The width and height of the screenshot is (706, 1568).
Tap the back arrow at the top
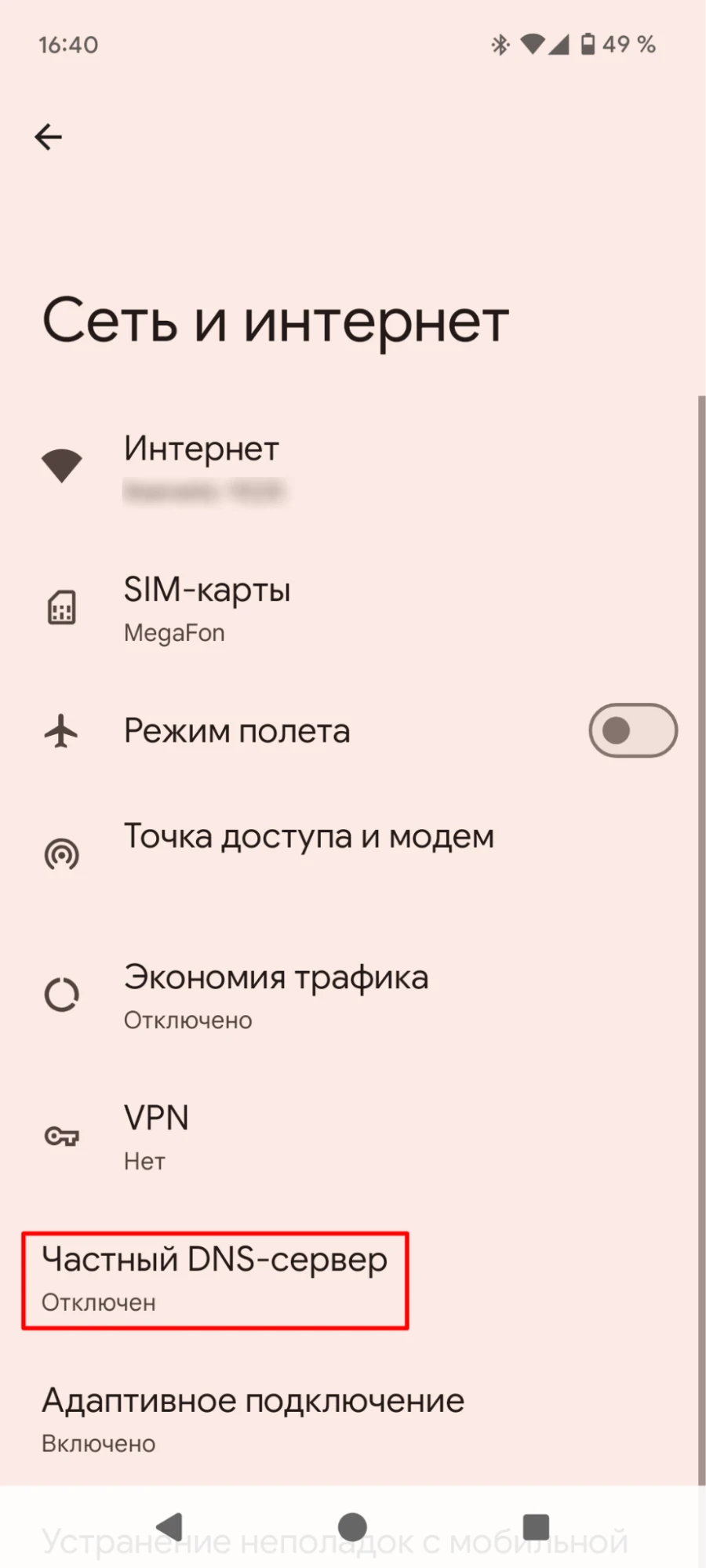point(49,136)
